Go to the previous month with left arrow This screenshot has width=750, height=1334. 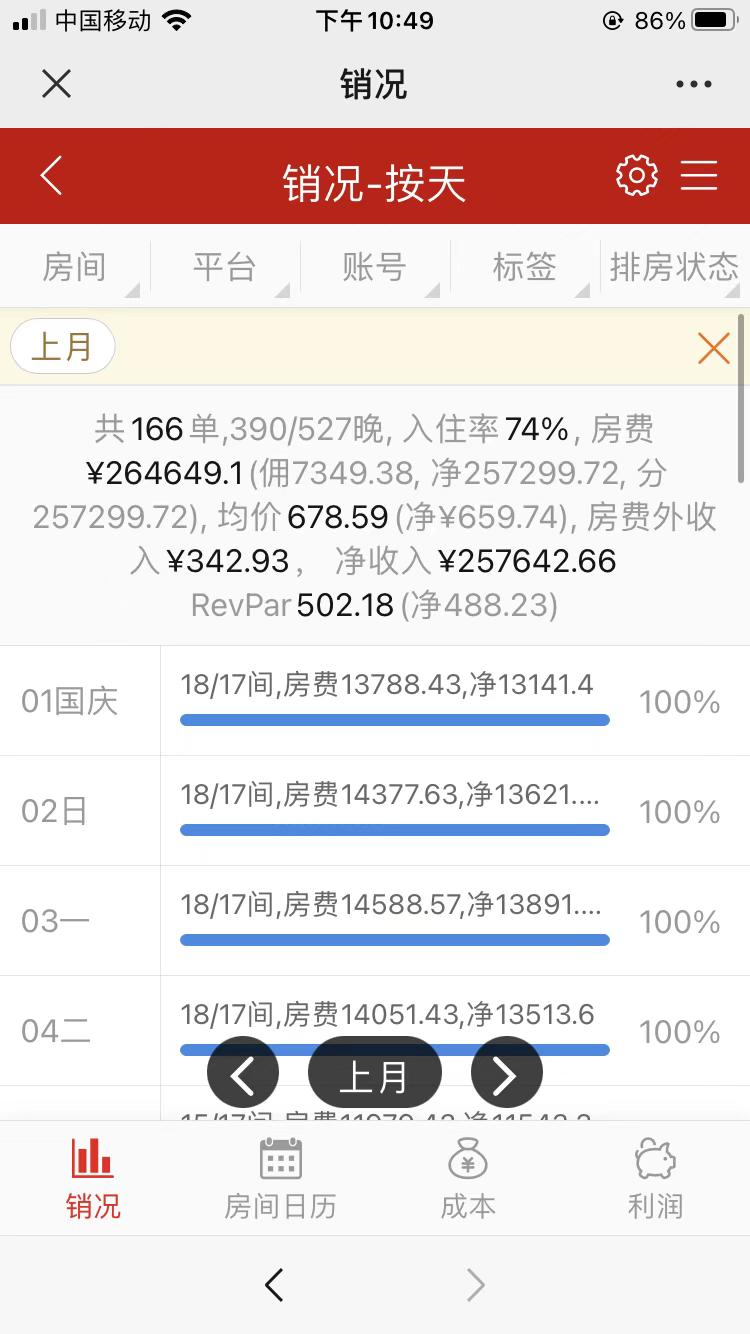pyautogui.click(x=242, y=1075)
